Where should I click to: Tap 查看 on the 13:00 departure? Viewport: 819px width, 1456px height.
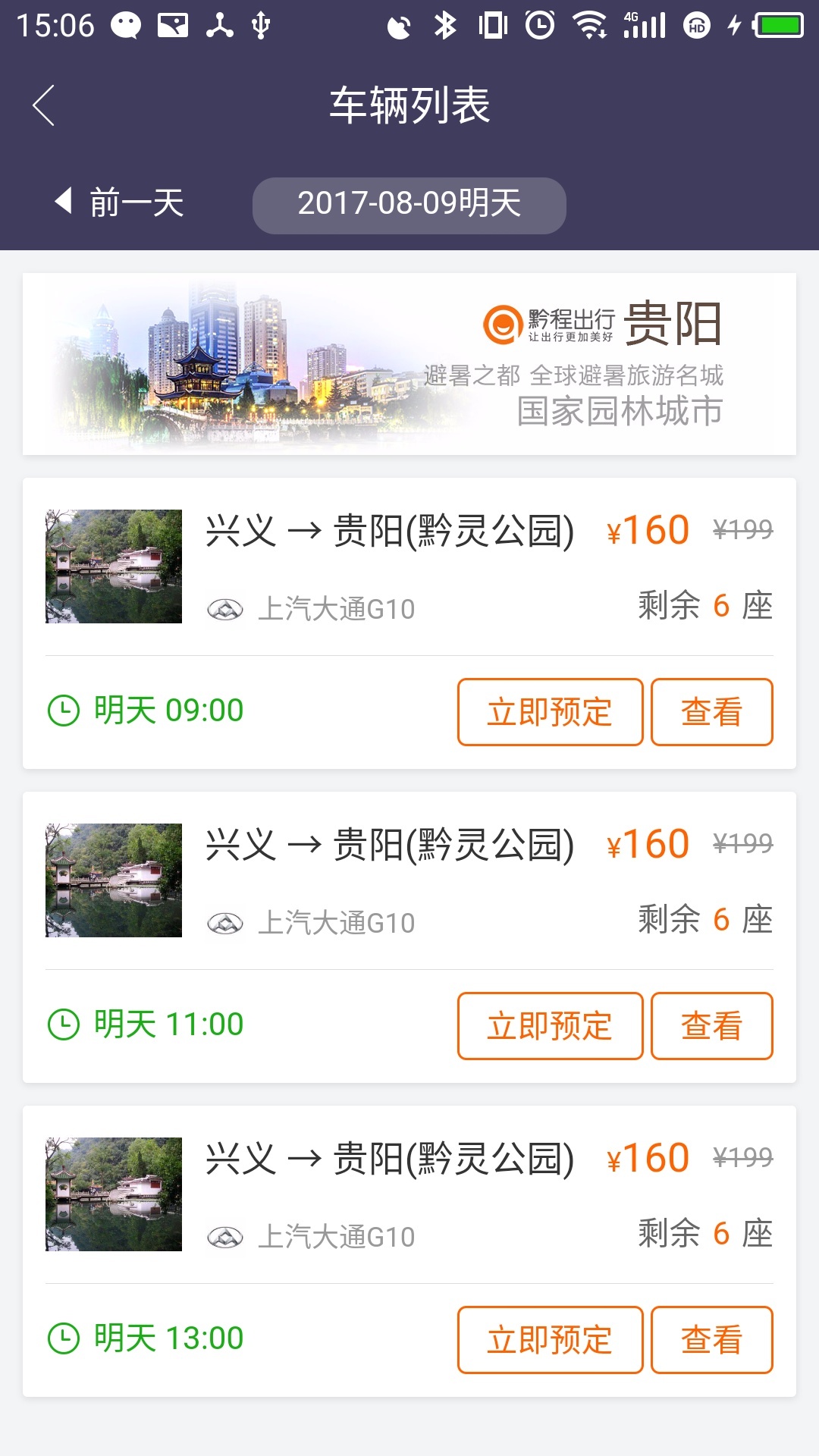point(711,1339)
